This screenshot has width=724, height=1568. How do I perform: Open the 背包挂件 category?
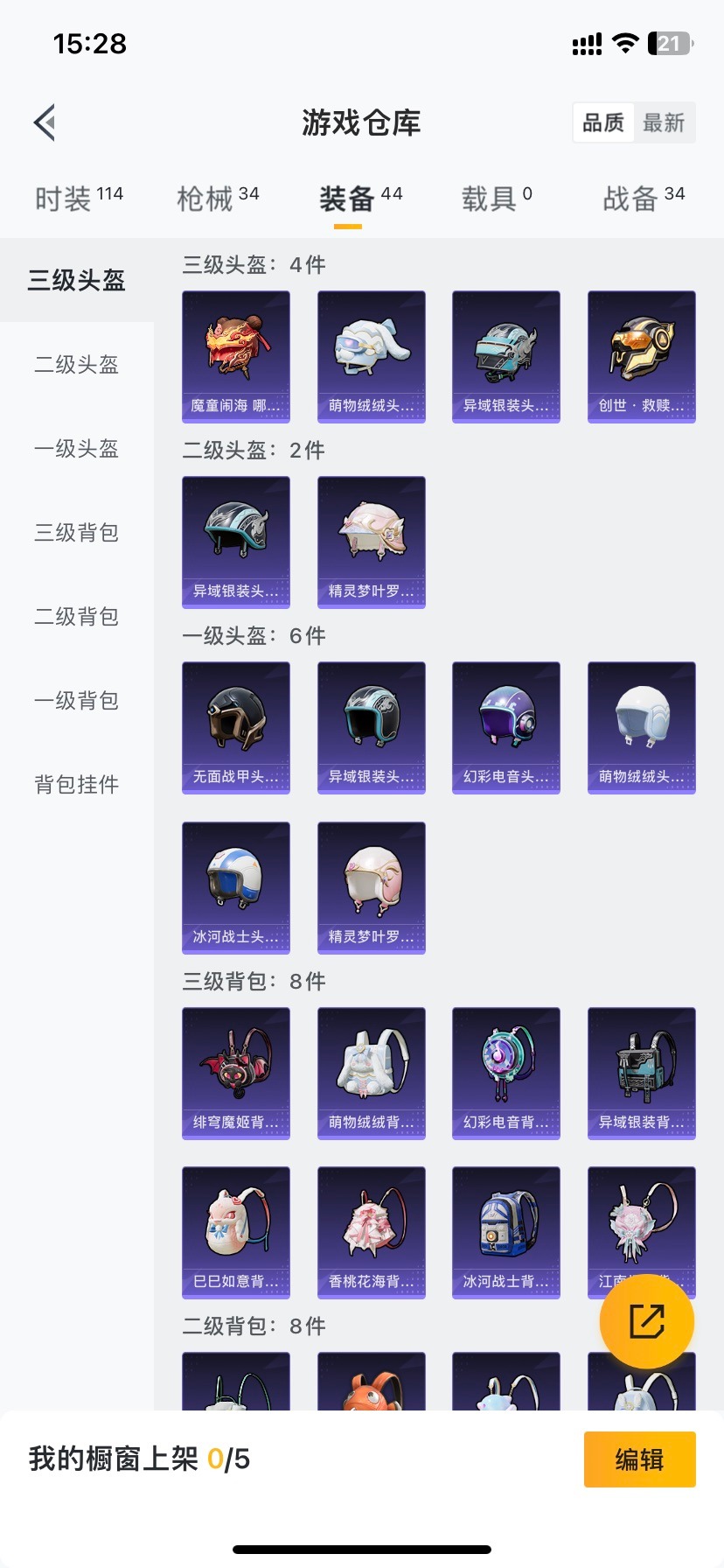point(77,784)
